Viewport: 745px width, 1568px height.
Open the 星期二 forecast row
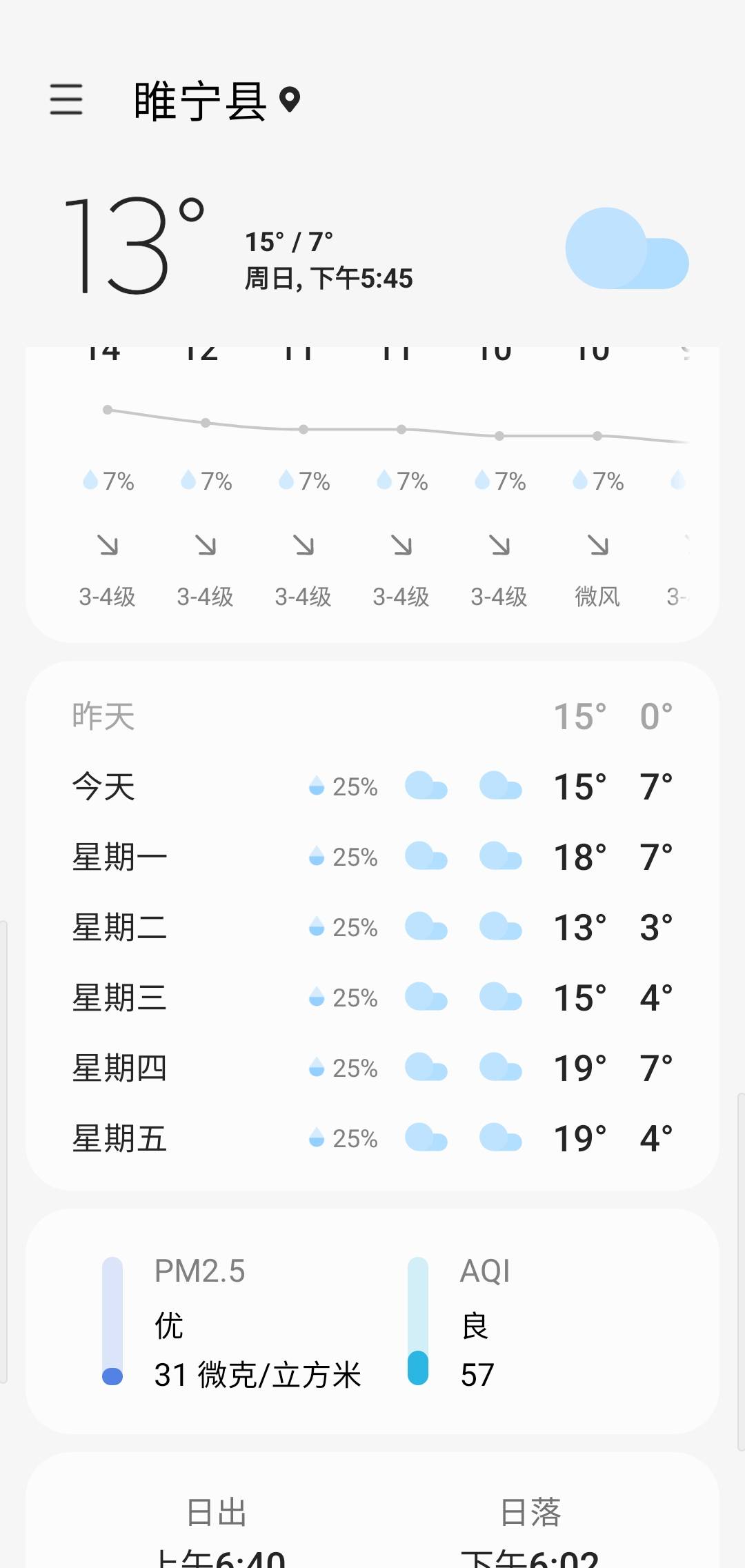click(372, 927)
